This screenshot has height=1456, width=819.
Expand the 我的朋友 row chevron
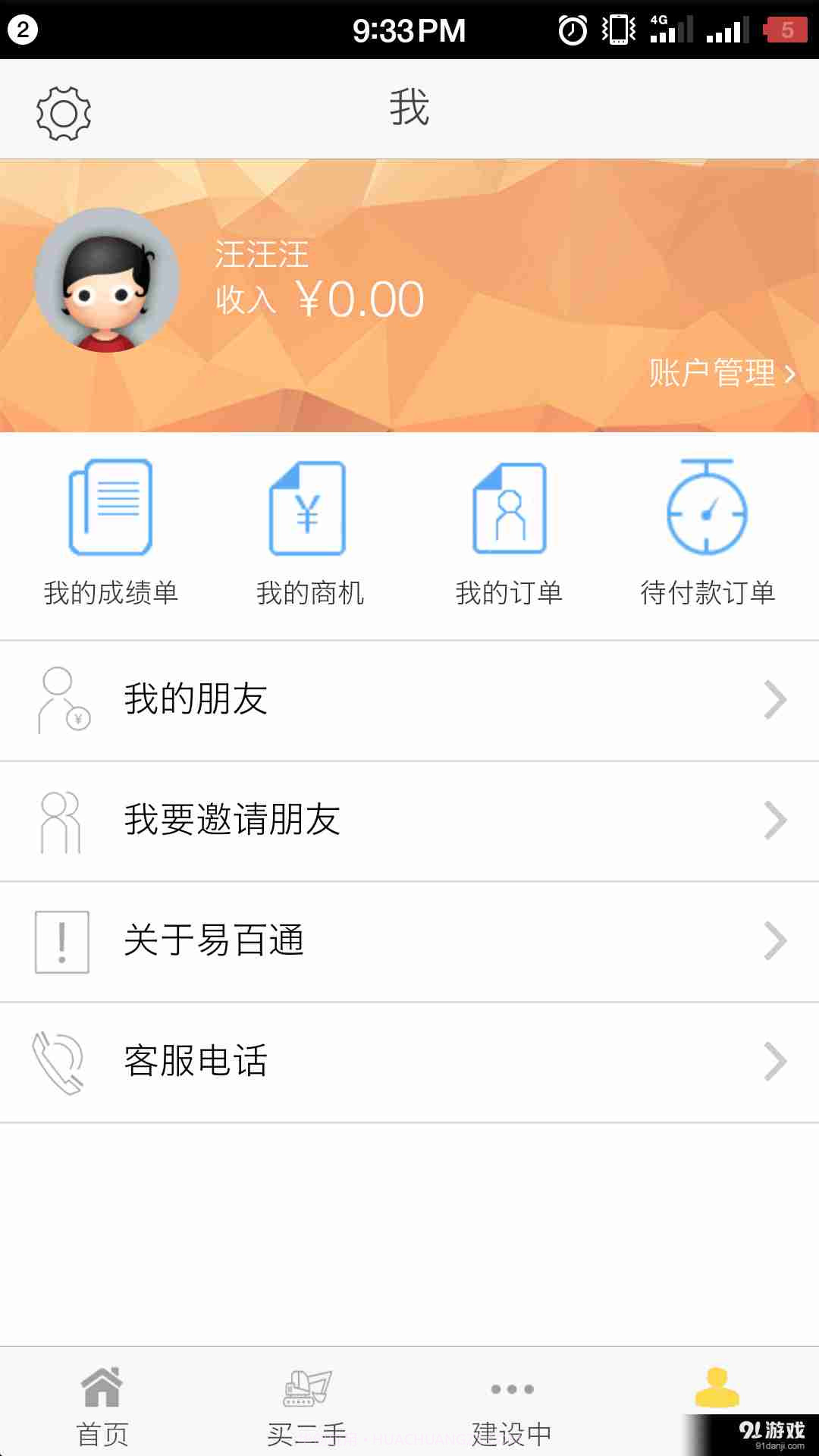pos(773,699)
